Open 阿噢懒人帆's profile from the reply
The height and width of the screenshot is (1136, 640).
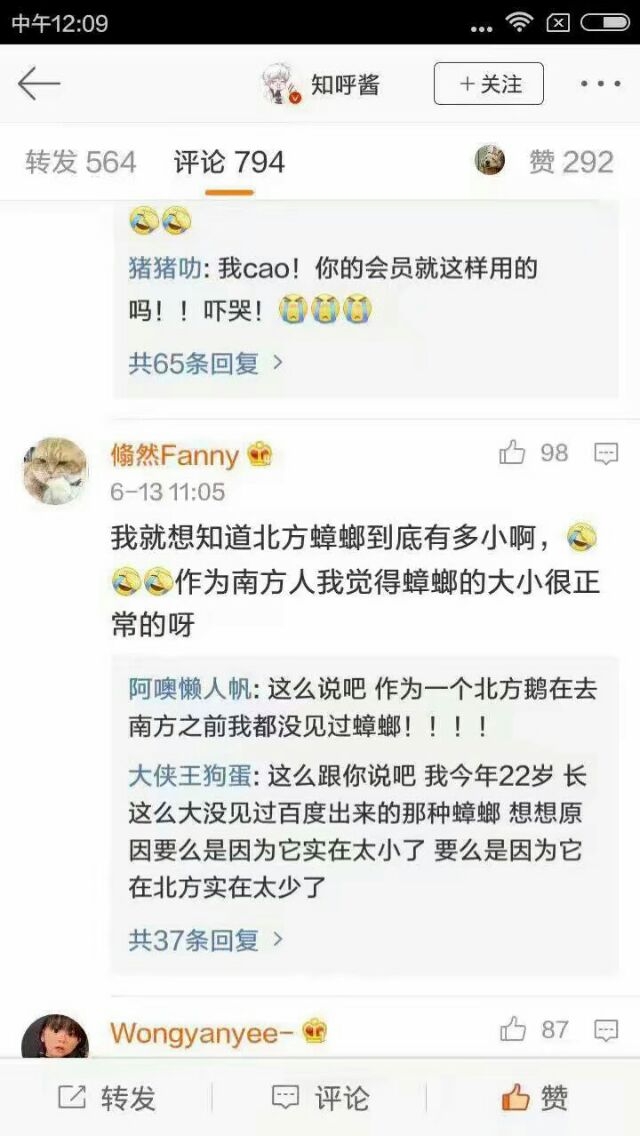[x=190, y=688]
